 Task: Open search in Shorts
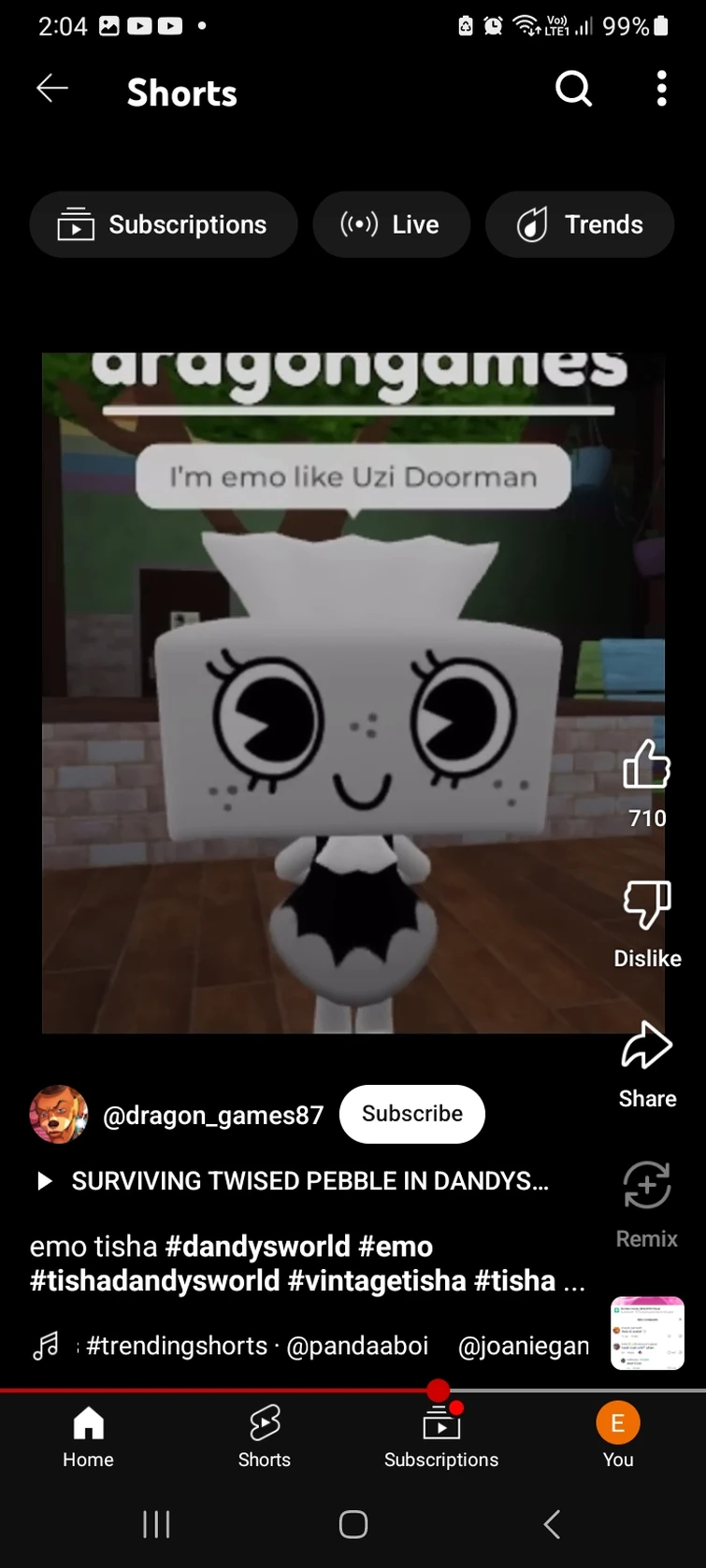coord(573,90)
